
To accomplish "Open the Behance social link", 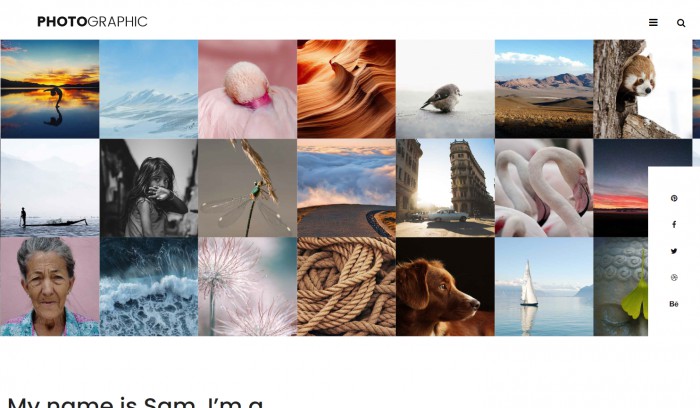I will 674,304.
